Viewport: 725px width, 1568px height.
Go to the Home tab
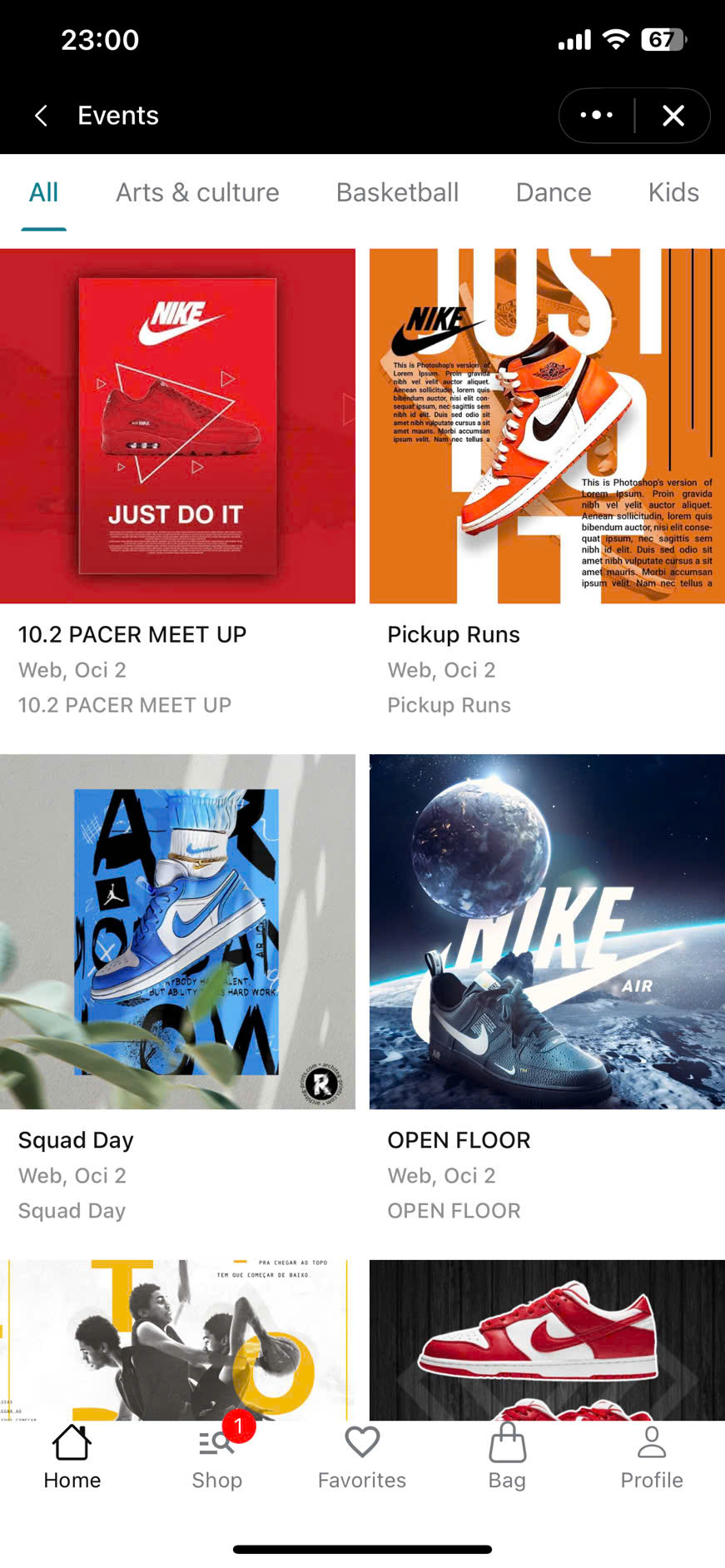coord(72,1457)
